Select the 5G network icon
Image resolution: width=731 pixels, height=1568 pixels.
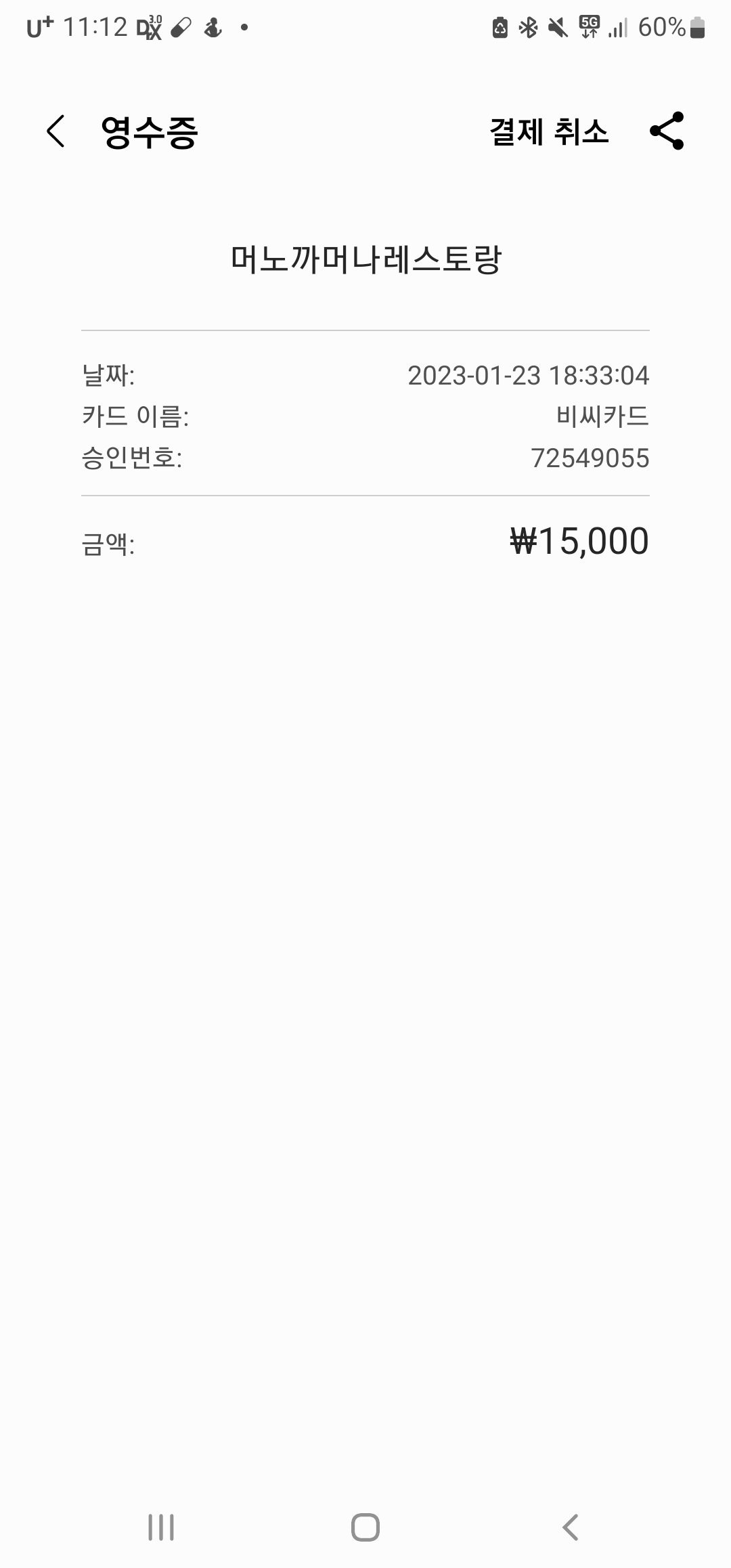coord(588,27)
